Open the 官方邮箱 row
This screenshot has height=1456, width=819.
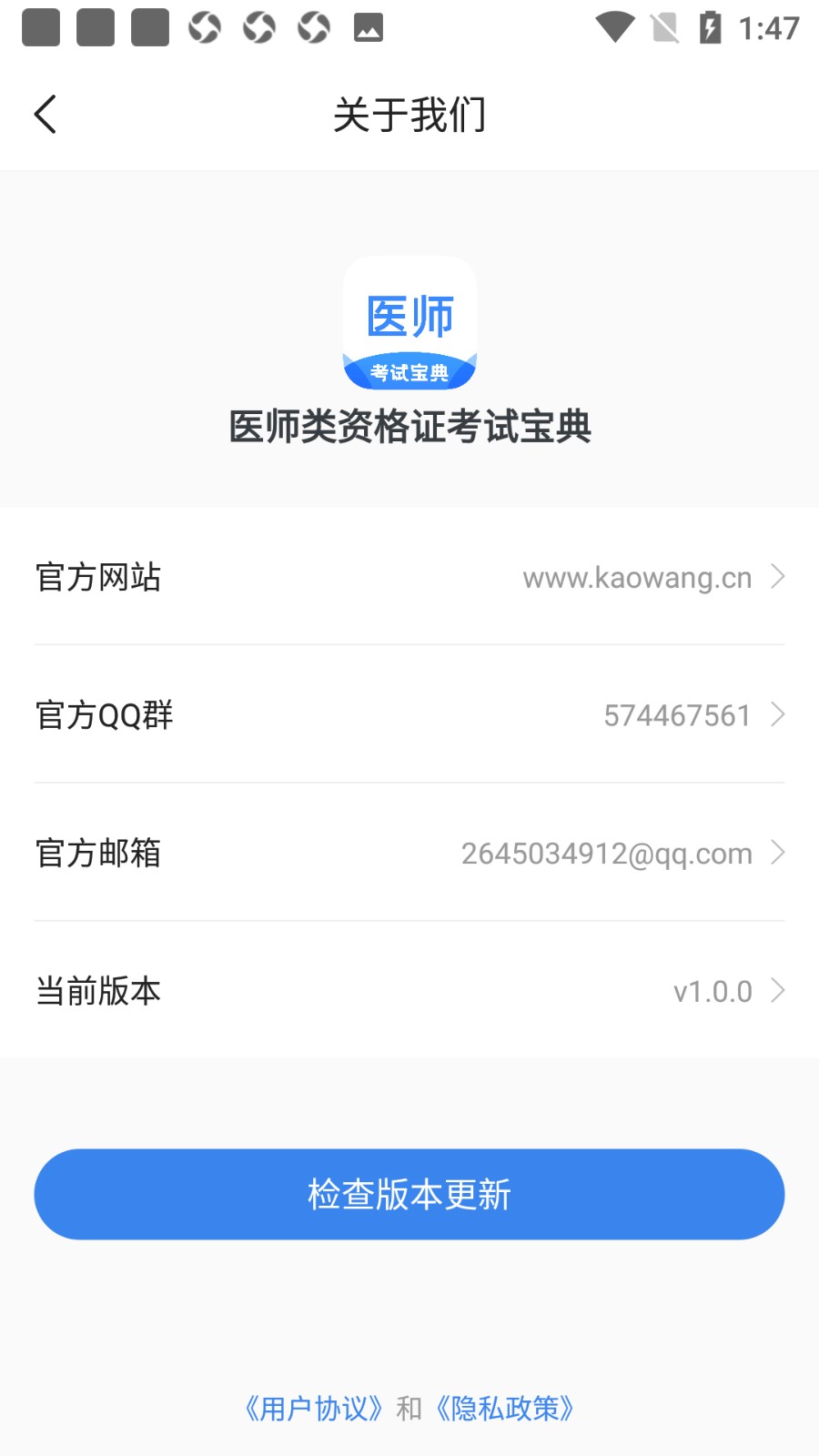(409, 853)
